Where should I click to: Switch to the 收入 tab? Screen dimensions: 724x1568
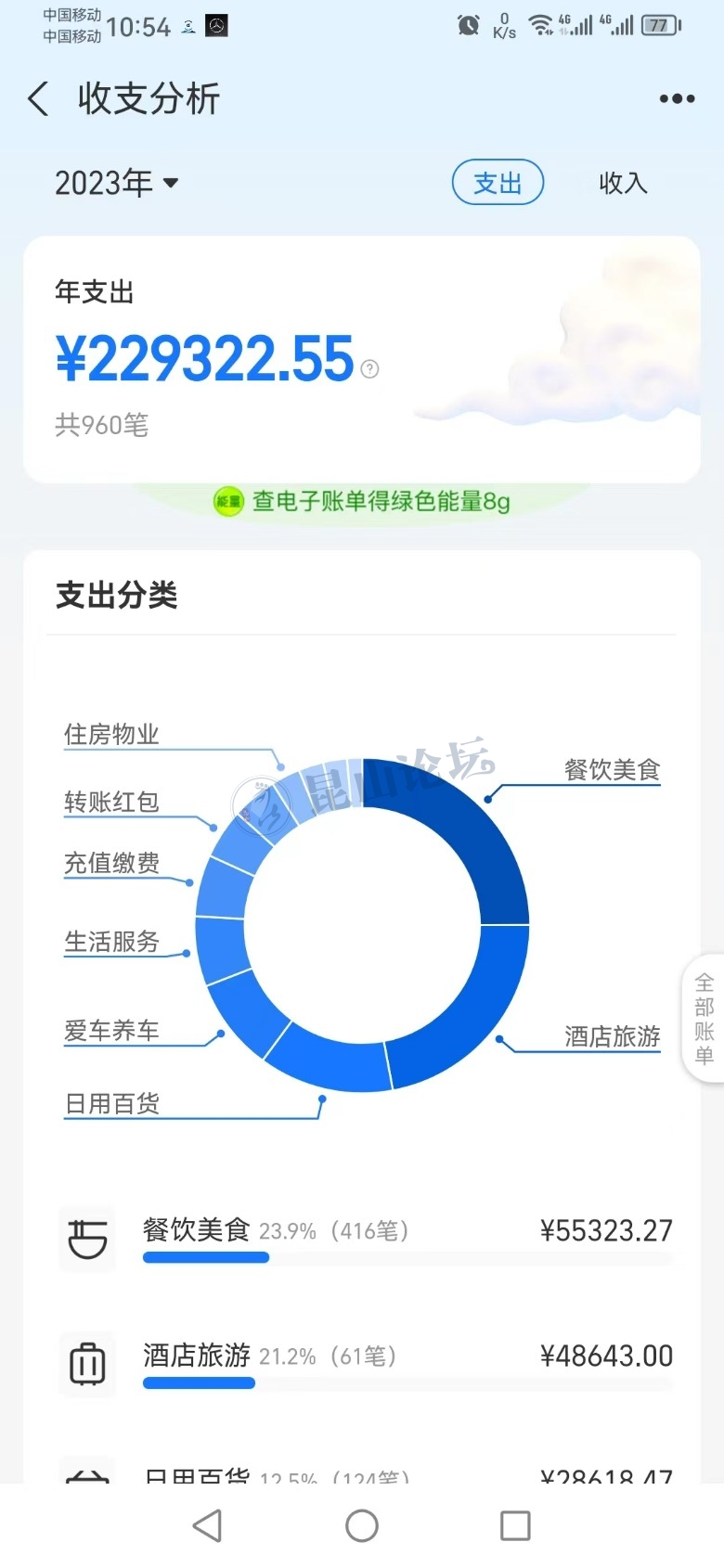click(x=623, y=183)
